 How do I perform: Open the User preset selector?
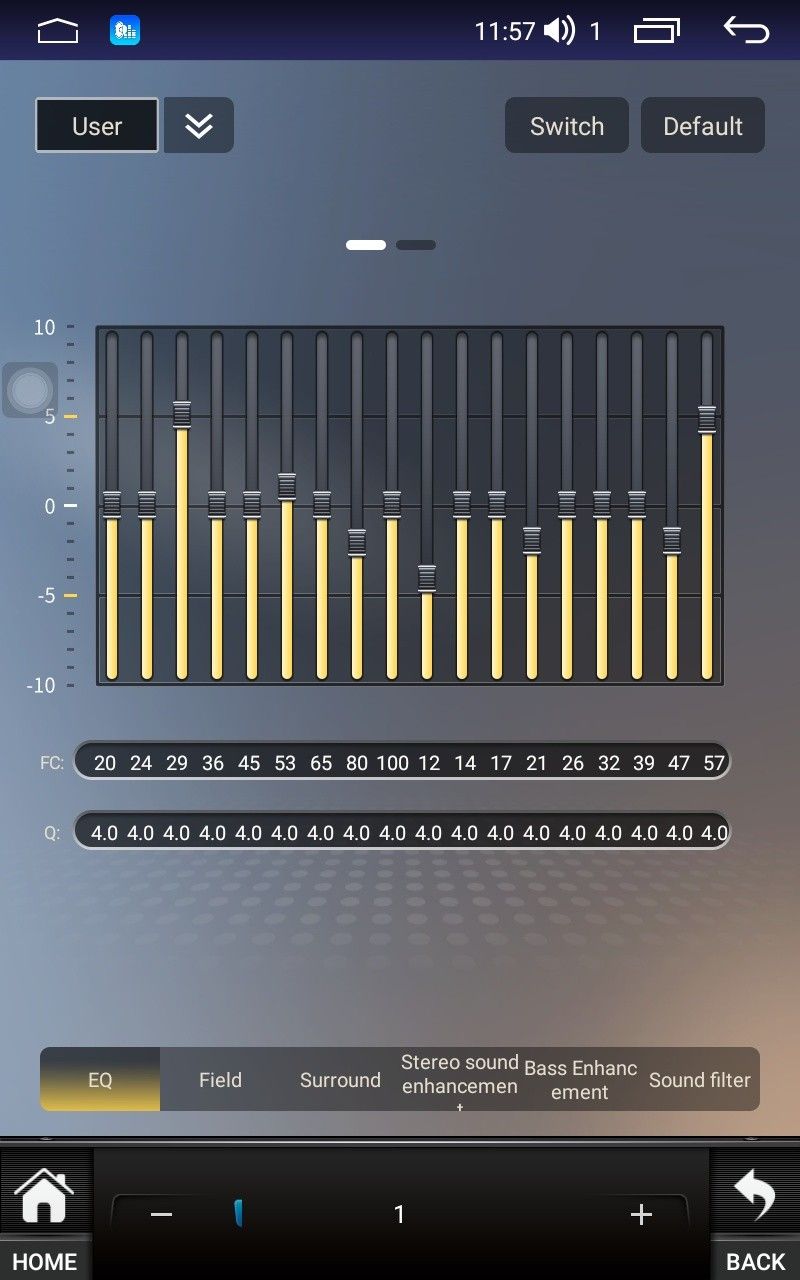pyautogui.click(x=97, y=126)
